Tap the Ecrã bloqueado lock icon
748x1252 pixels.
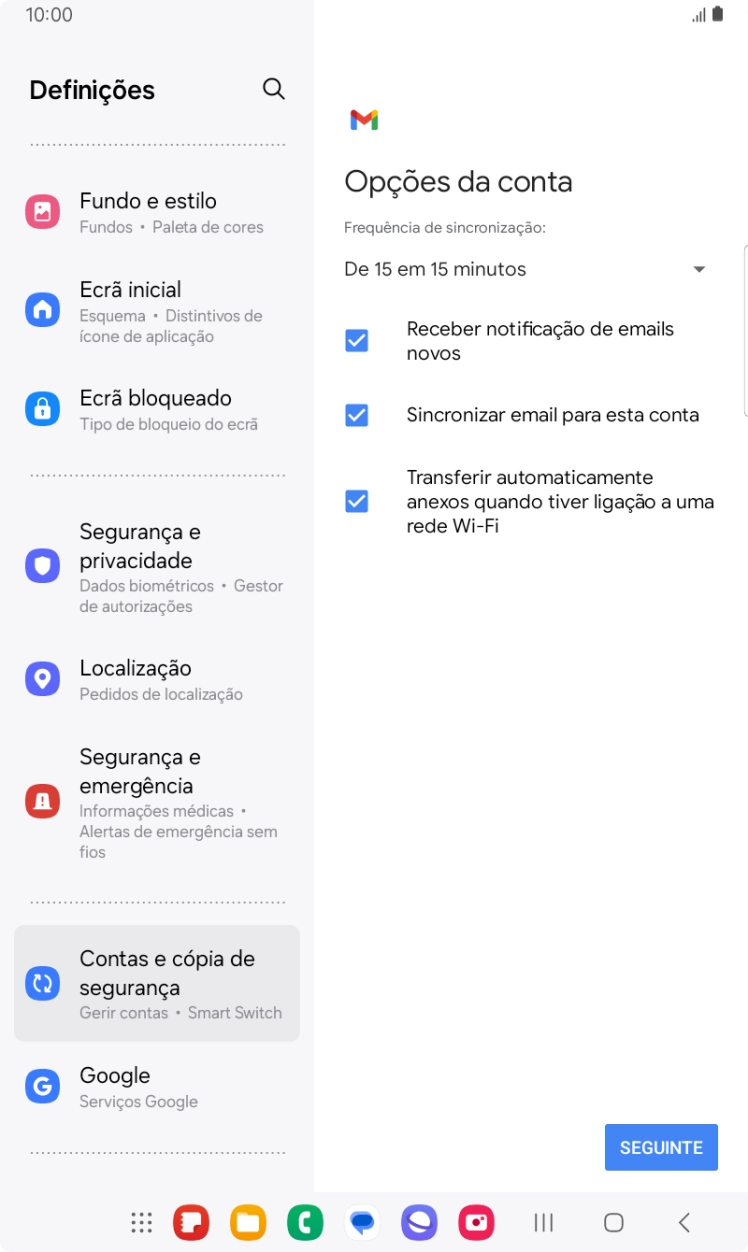[42, 408]
